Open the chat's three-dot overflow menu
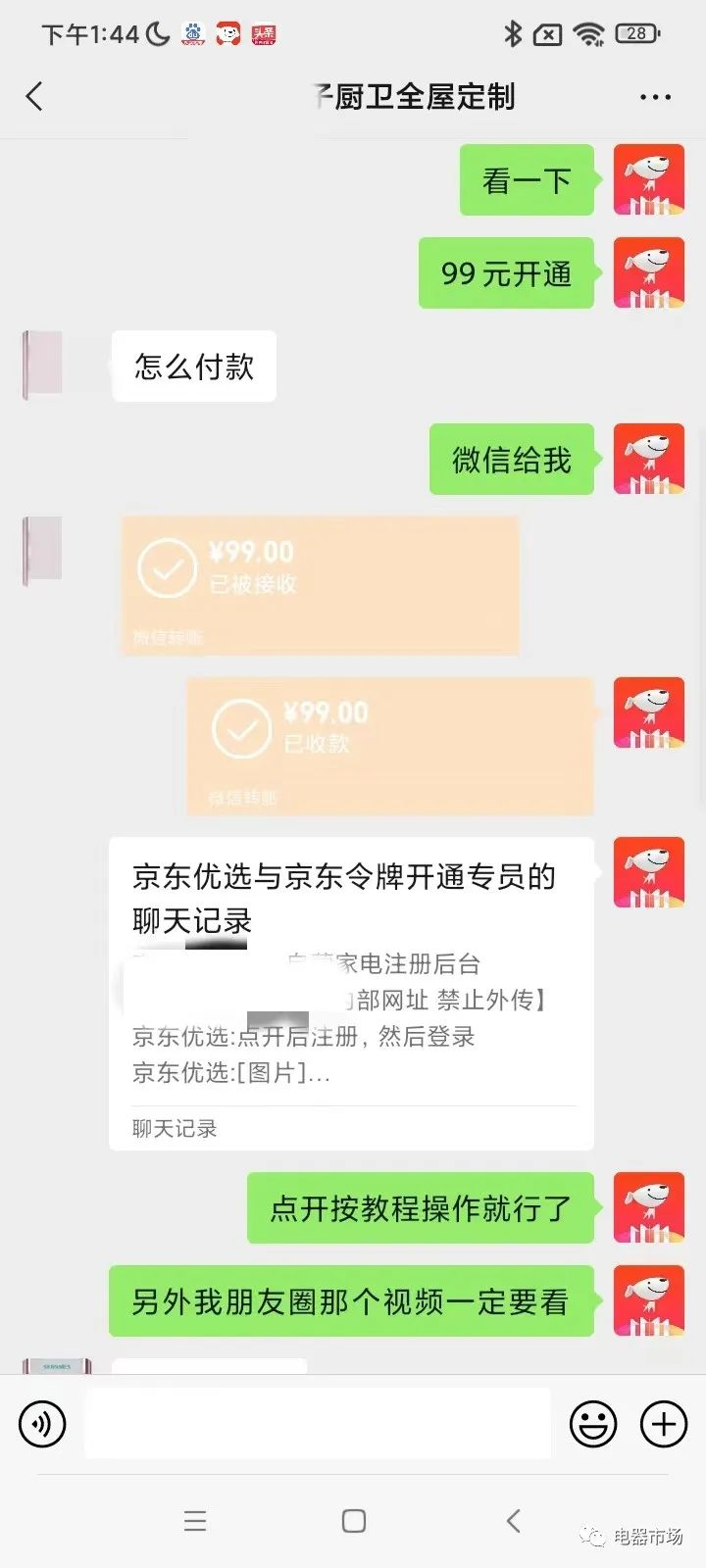The height and width of the screenshot is (1568, 706). click(x=654, y=97)
